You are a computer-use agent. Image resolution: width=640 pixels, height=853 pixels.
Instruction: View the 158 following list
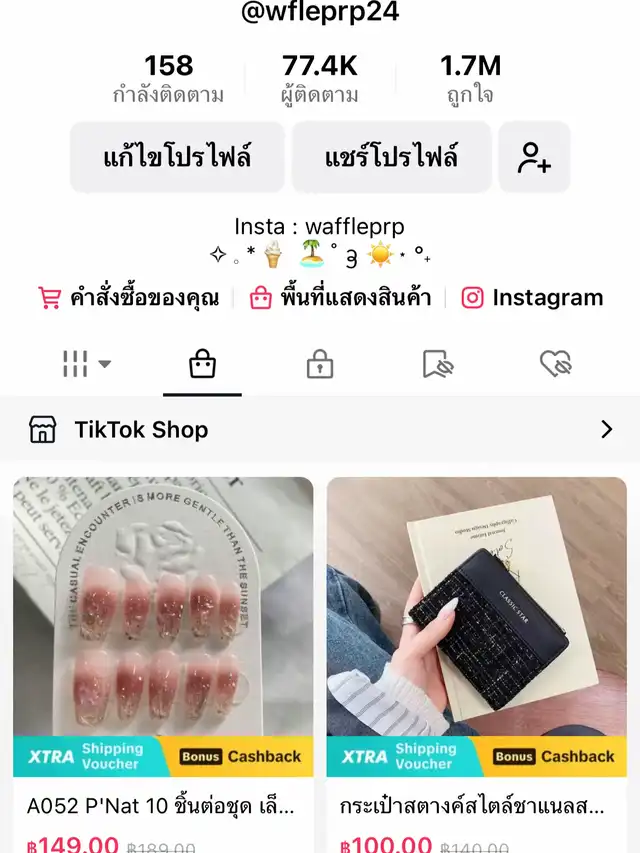pos(168,79)
